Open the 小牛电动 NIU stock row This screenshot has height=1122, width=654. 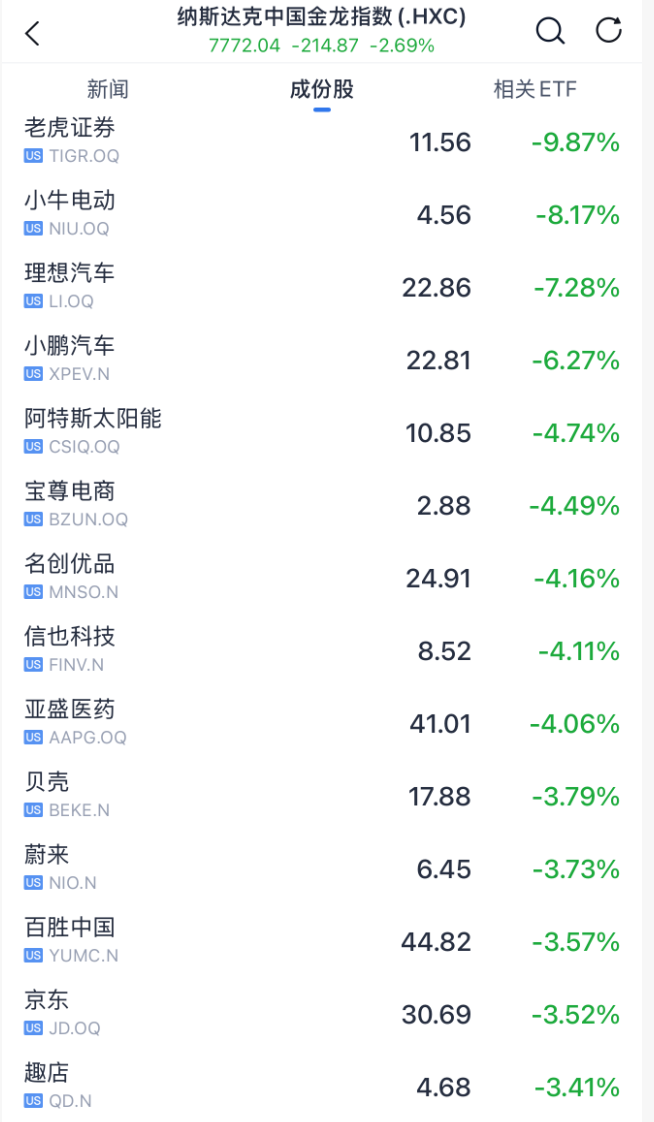pyautogui.click(x=327, y=214)
